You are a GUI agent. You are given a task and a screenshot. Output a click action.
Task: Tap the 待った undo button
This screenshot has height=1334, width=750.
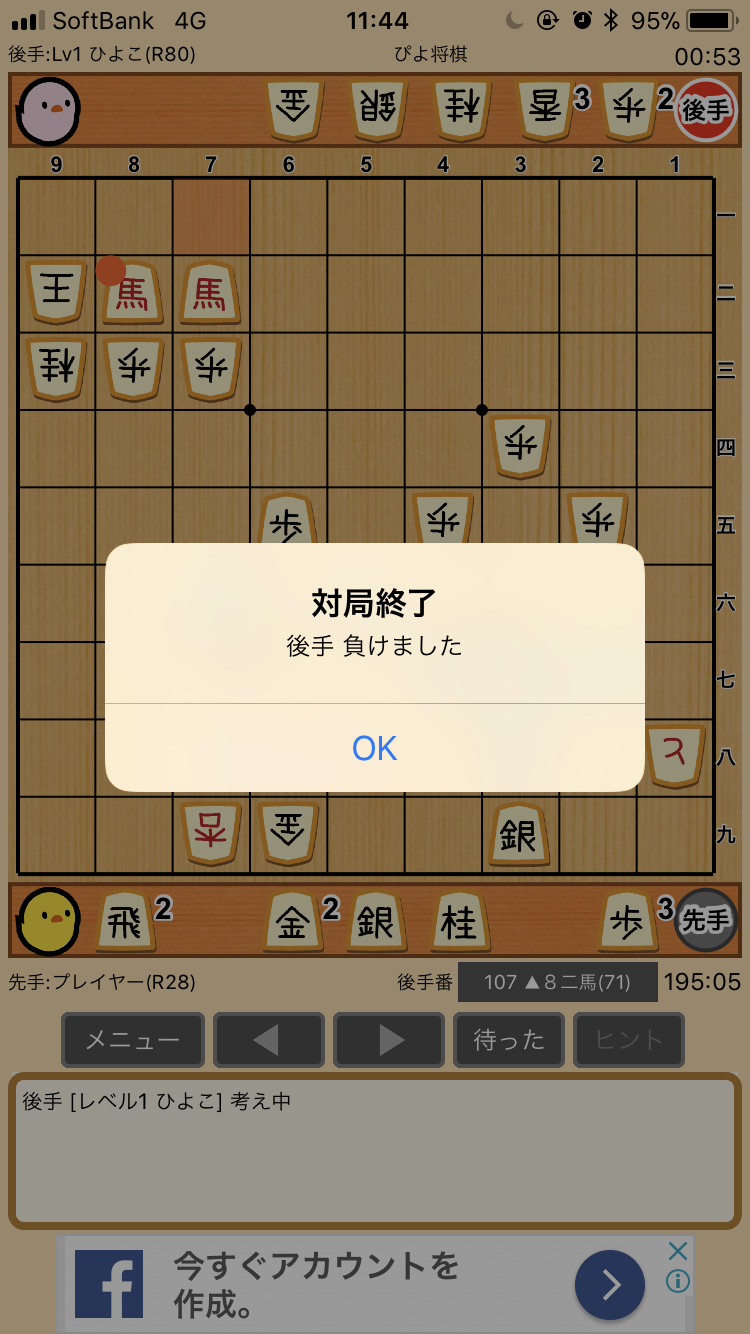[509, 1040]
